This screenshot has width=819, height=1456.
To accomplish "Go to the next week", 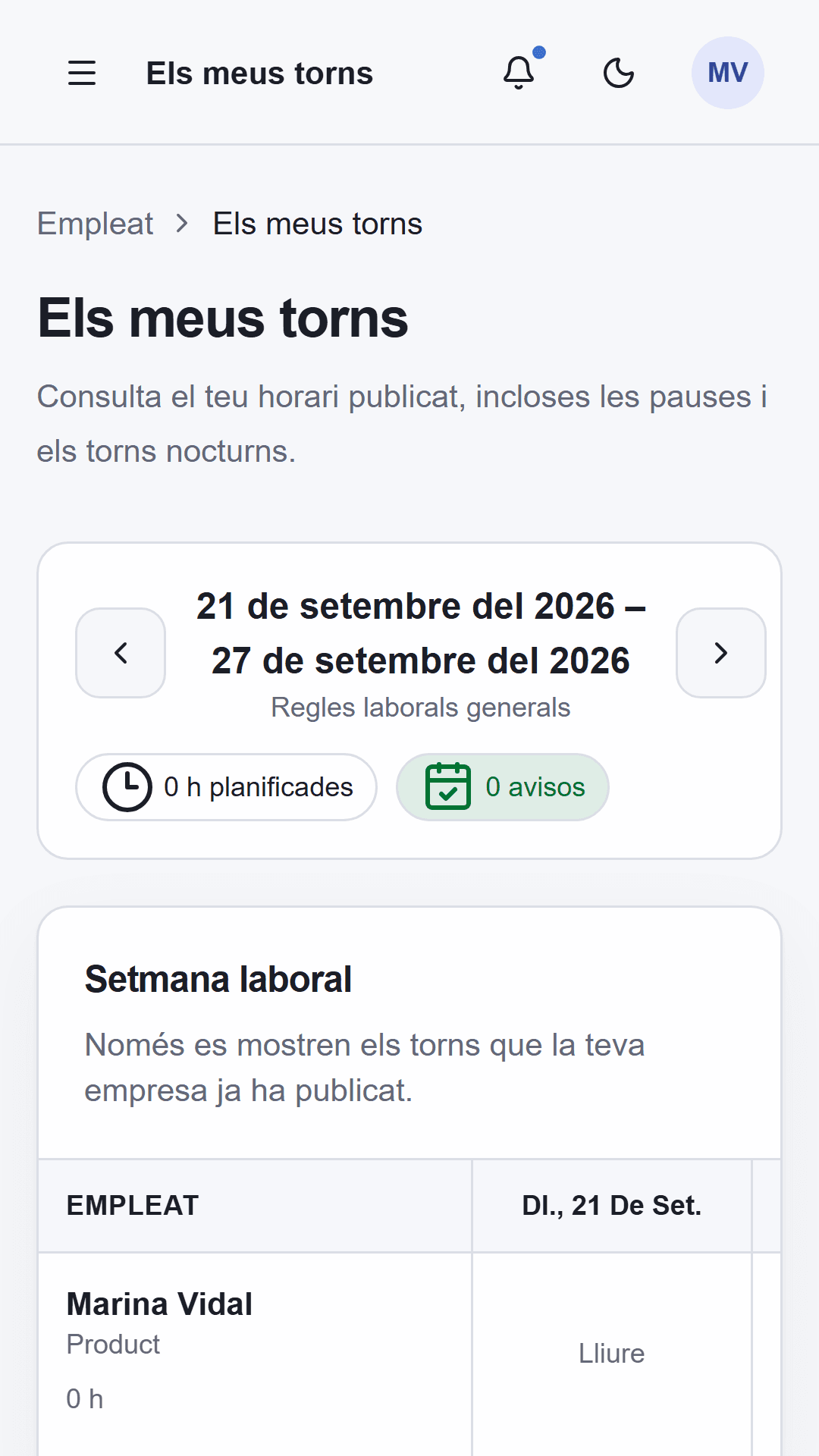I will point(721,653).
